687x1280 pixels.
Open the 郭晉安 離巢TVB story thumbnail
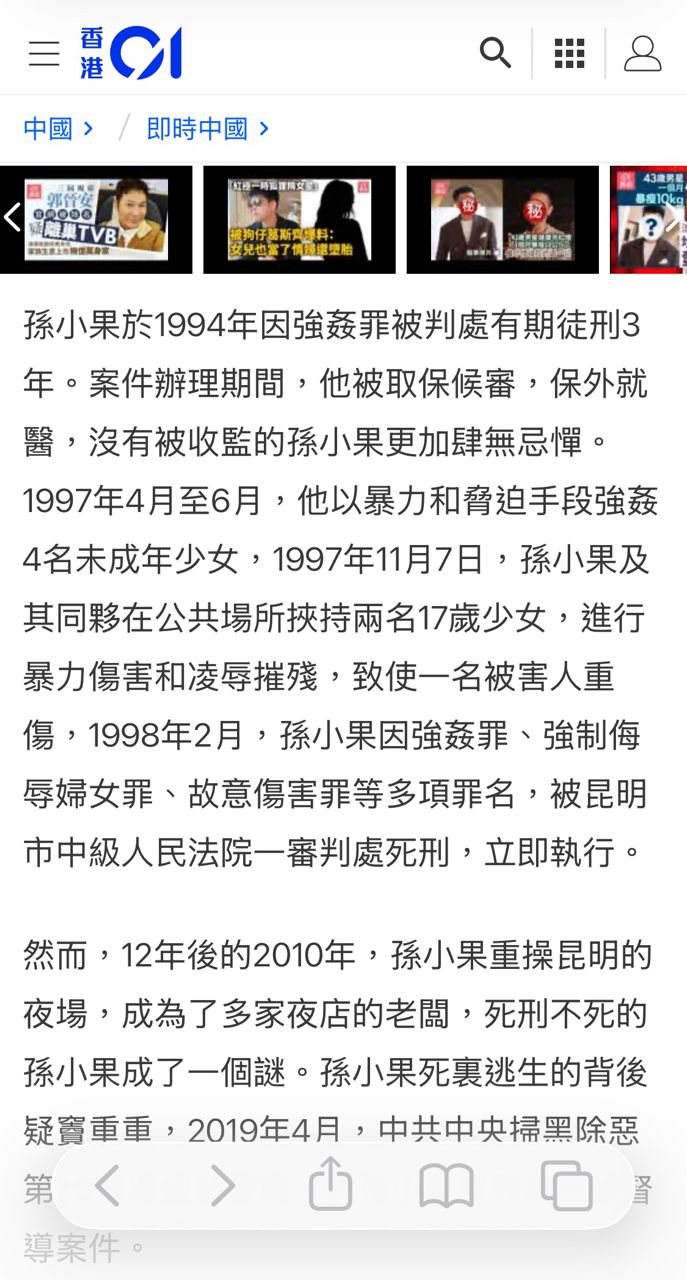pyautogui.click(x=104, y=220)
